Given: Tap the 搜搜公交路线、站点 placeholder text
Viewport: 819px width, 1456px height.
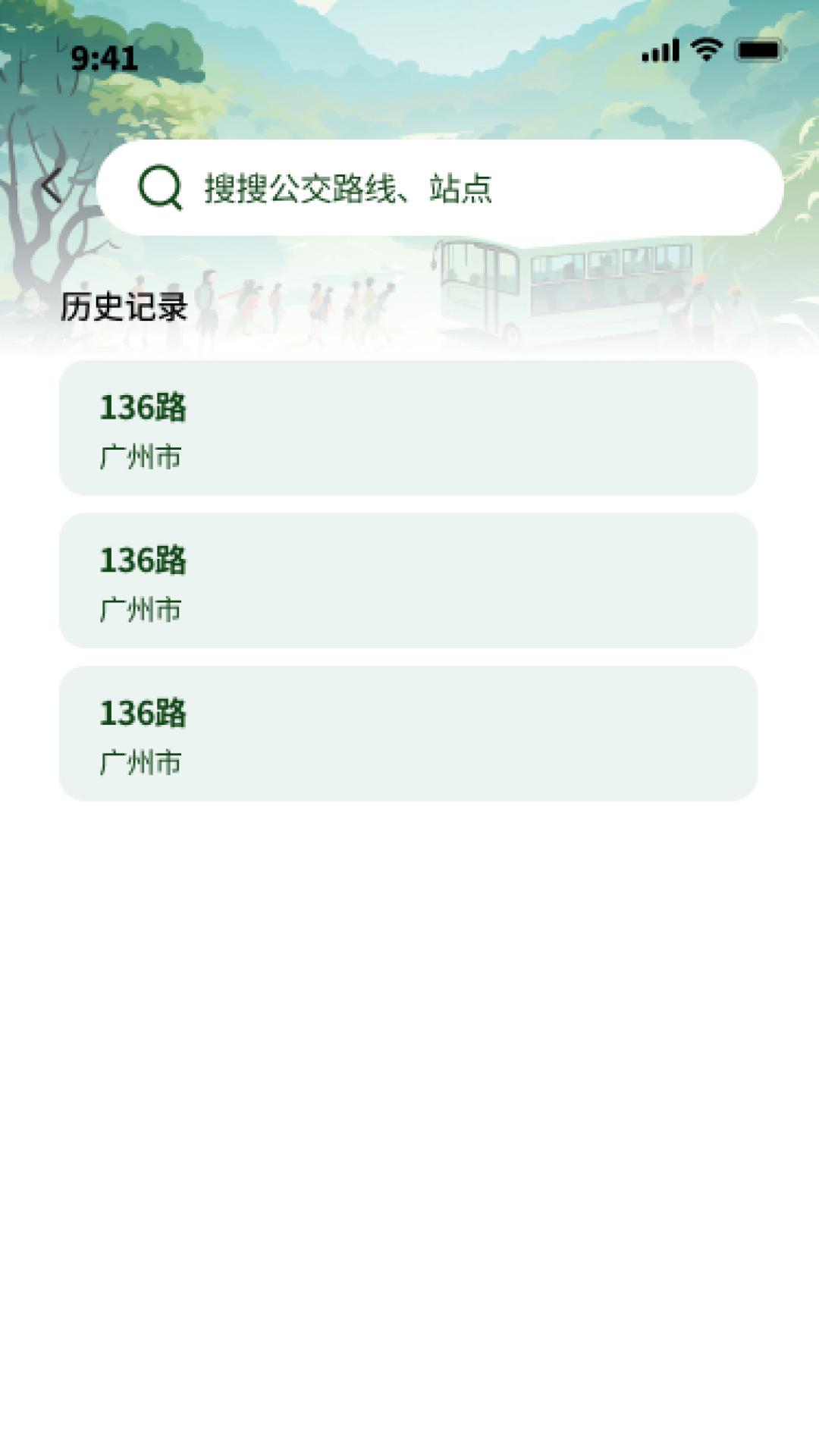Looking at the screenshot, I should click(347, 190).
